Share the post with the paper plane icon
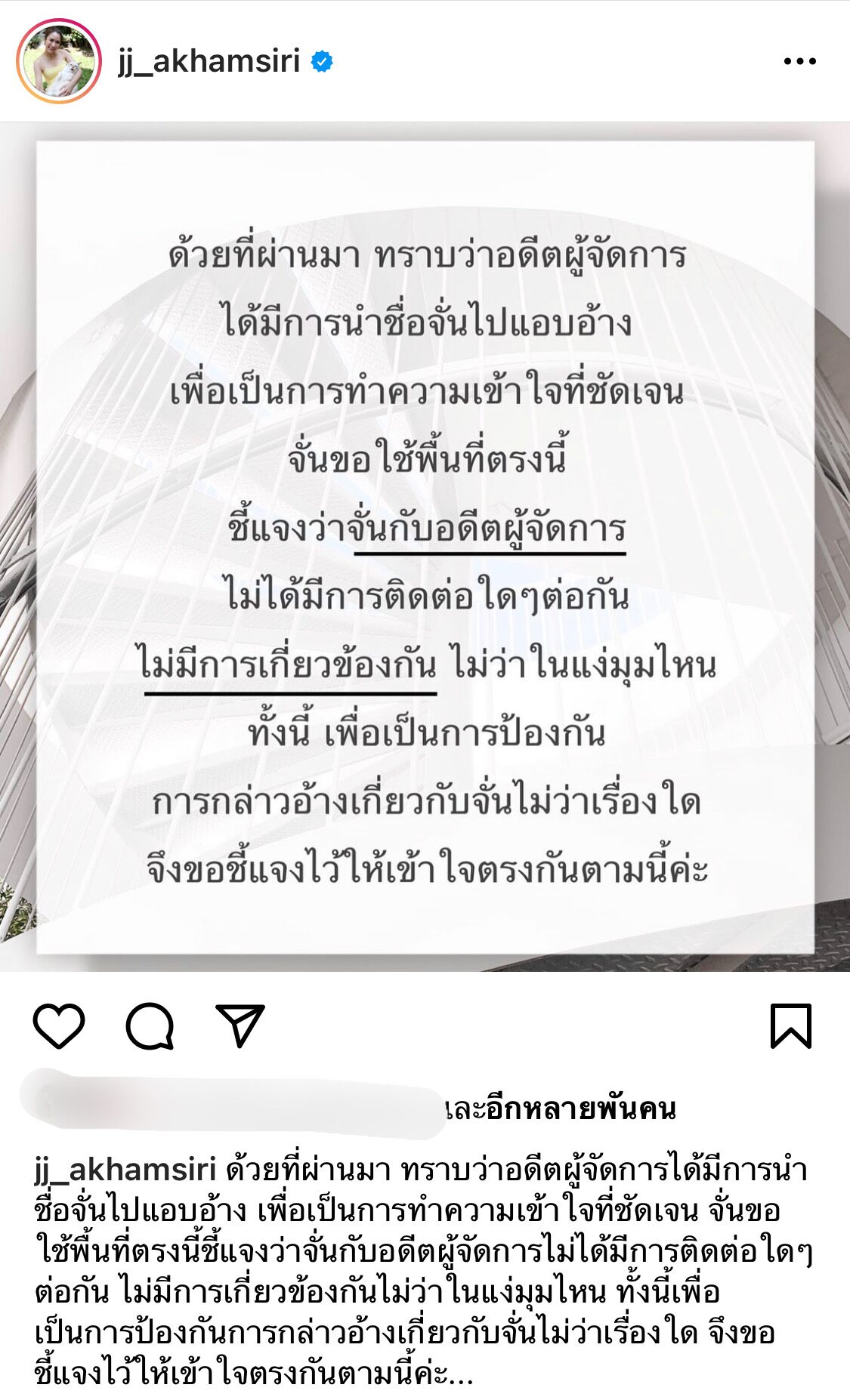850x1400 pixels. click(x=240, y=1026)
